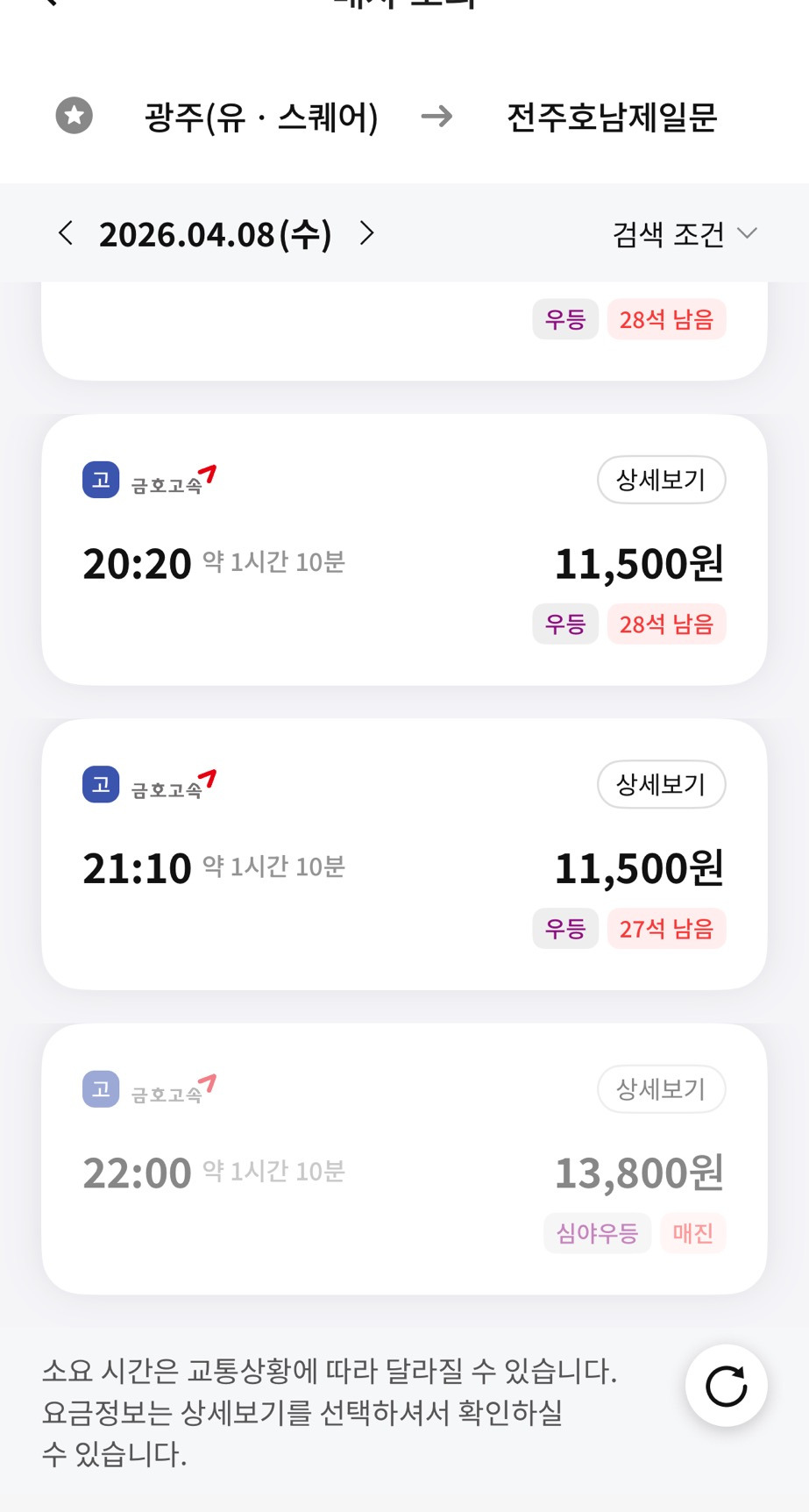
Task: Open 상세보기 for the 22:00 bus
Action: (x=661, y=1089)
